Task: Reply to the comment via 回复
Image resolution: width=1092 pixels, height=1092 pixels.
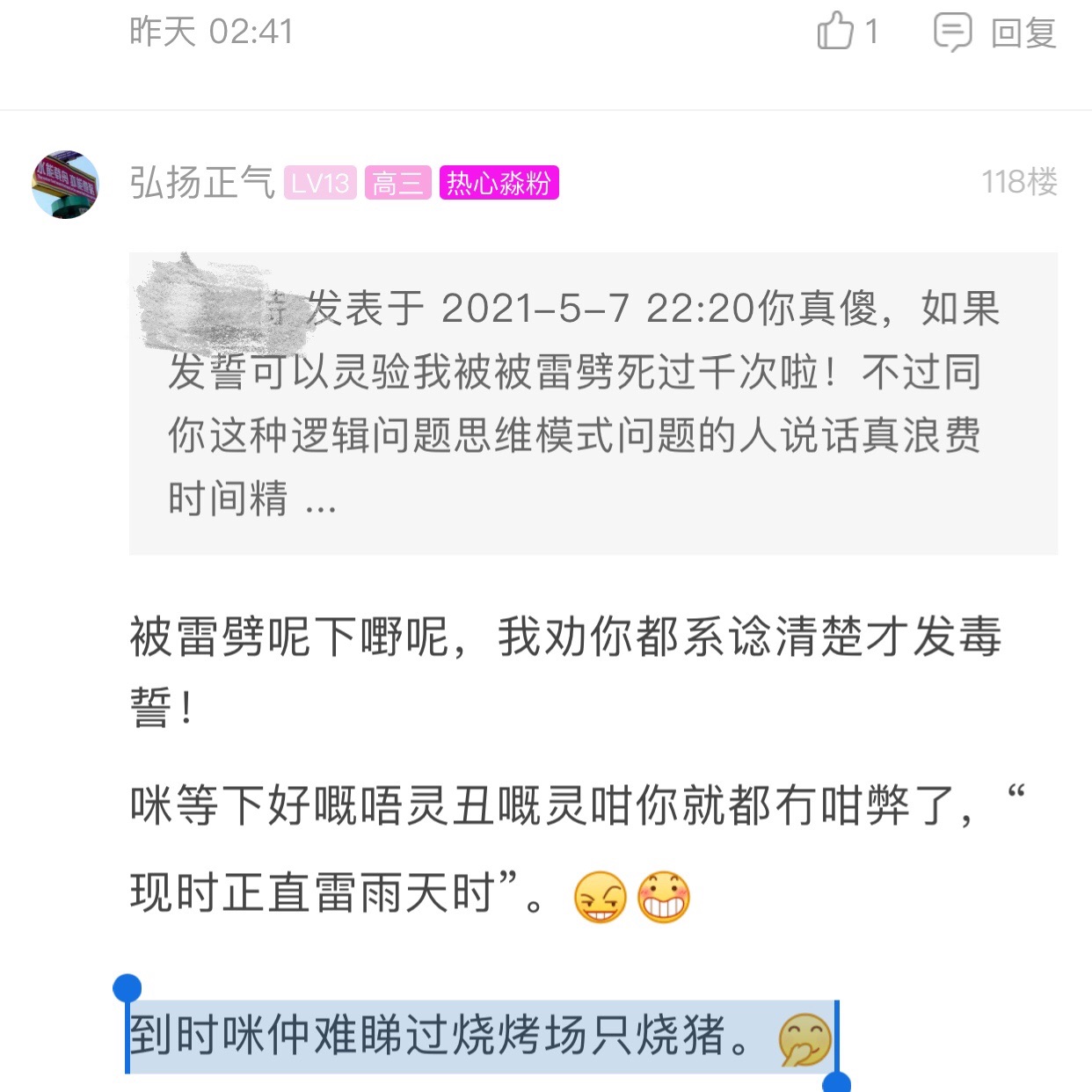Action: [995, 33]
